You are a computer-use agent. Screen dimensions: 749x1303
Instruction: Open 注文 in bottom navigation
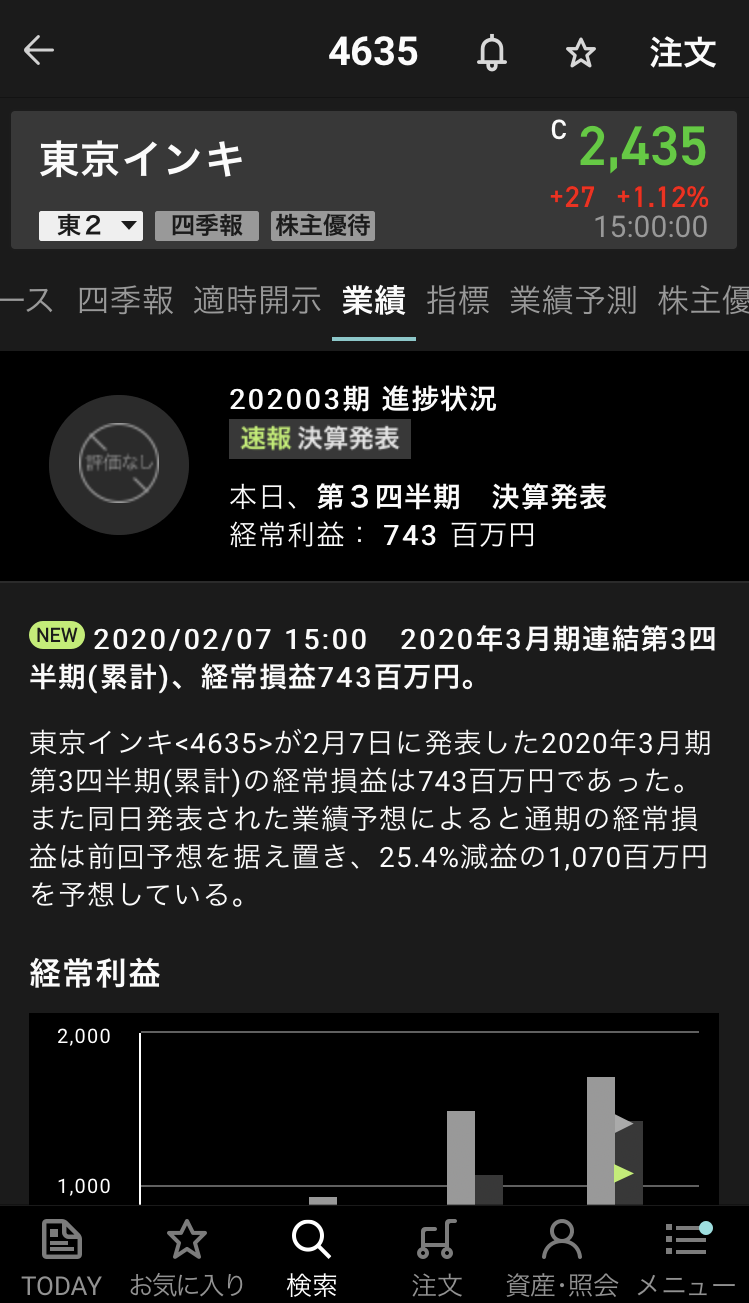click(x=437, y=1257)
